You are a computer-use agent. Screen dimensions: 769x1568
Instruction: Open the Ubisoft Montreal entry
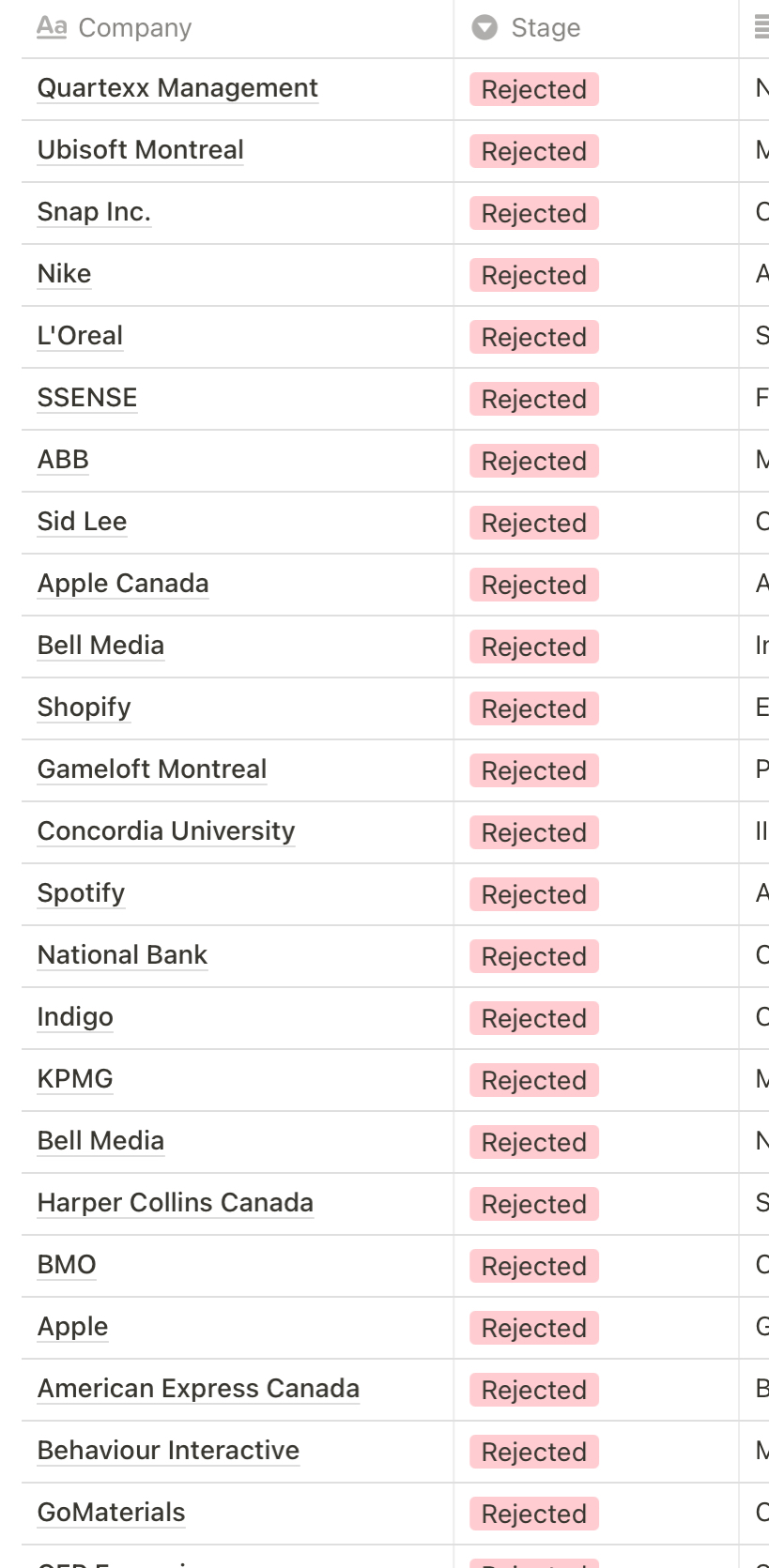(141, 150)
